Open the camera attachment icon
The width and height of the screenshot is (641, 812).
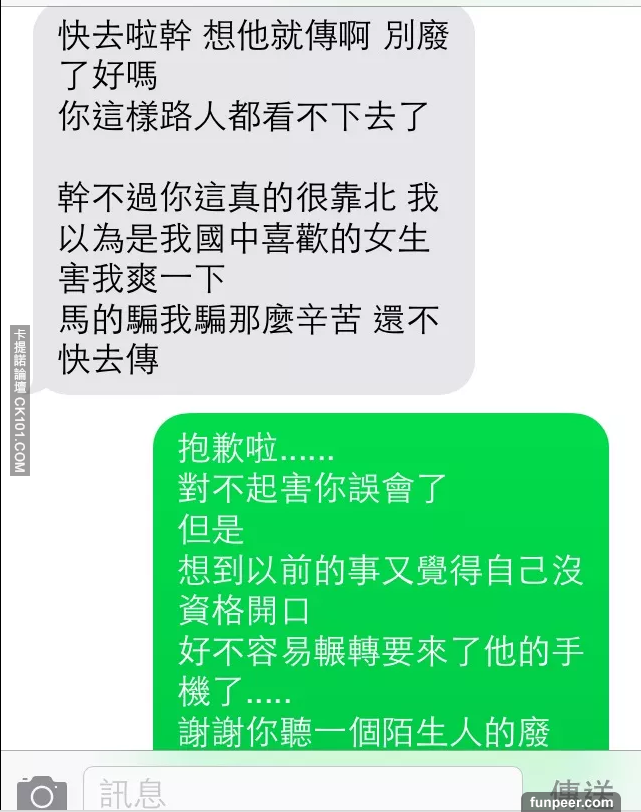click(40, 794)
